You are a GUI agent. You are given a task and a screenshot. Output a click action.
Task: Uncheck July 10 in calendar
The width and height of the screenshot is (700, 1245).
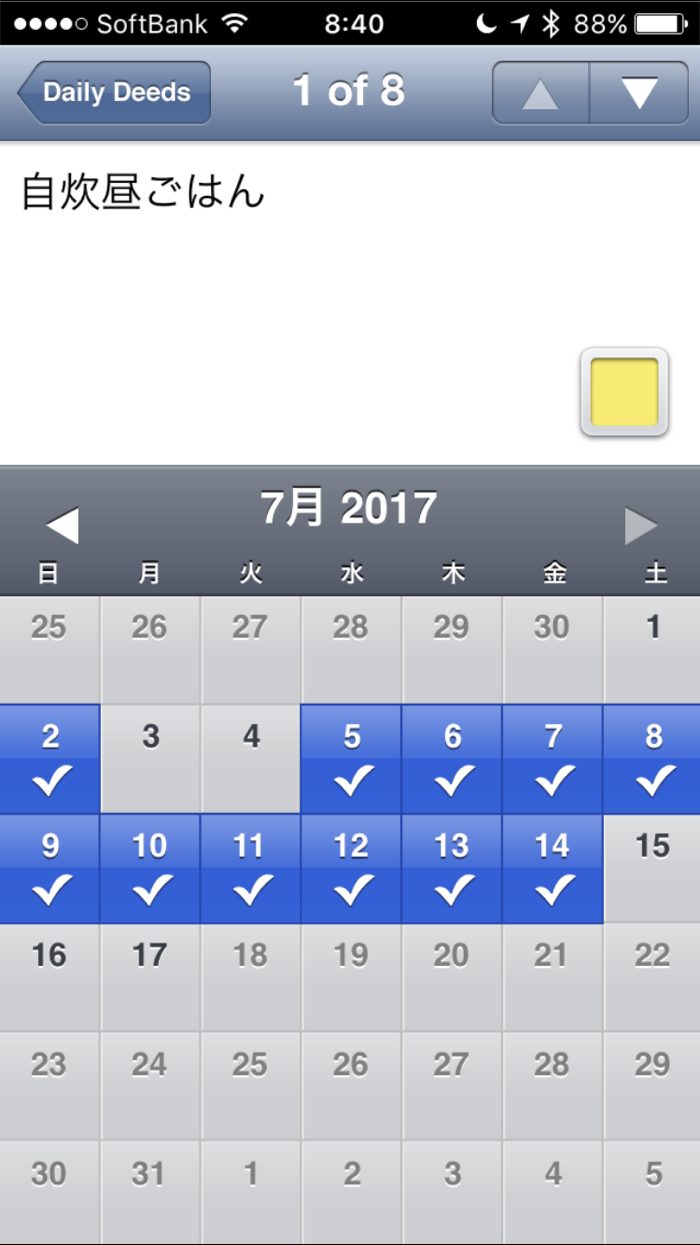[150, 868]
